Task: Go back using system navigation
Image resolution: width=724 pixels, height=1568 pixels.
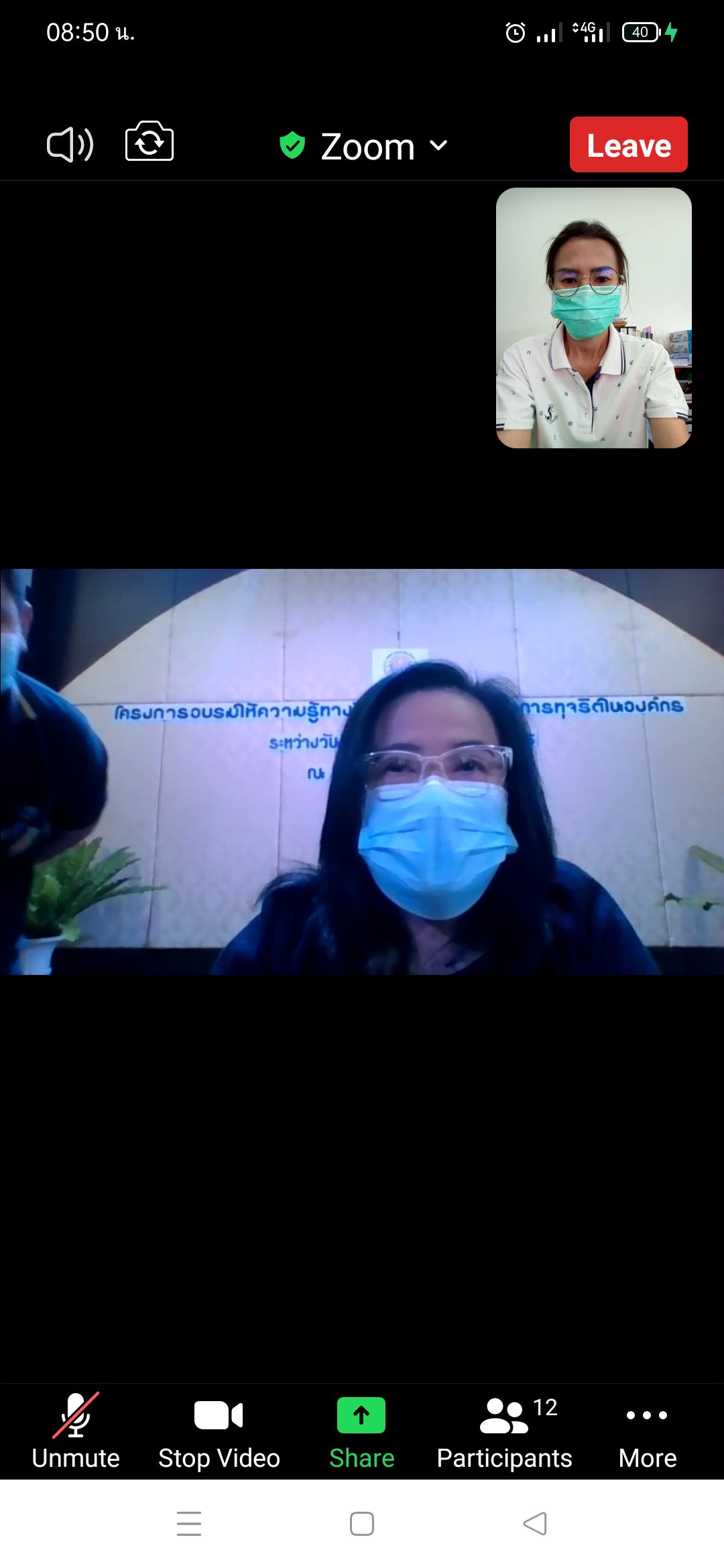Action: click(535, 1524)
